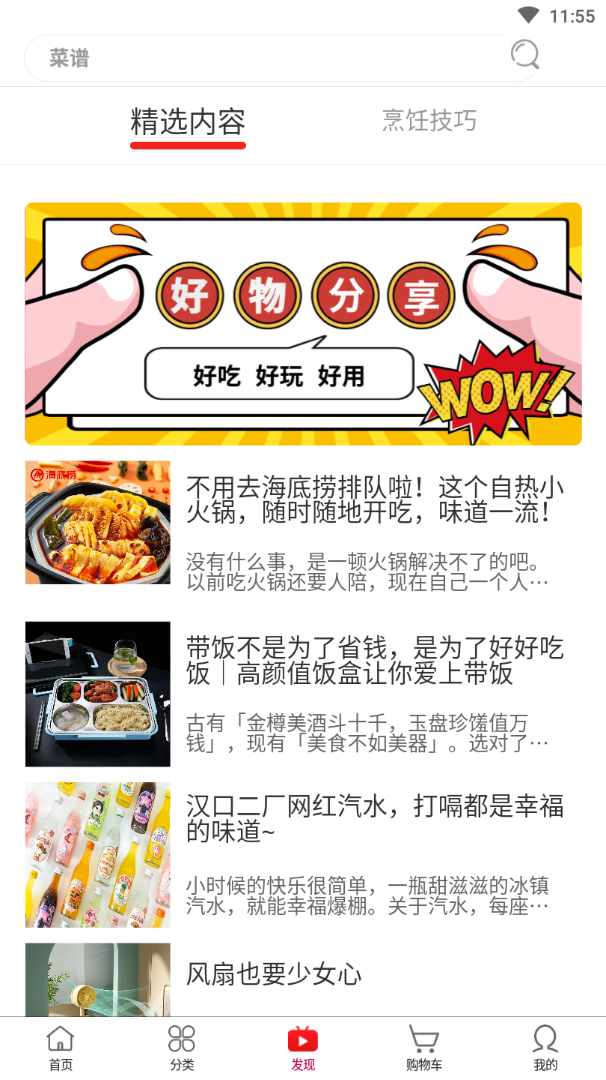Switch to the 烹饪技巧 tab
This screenshot has height=1080, width=606.
point(429,122)
